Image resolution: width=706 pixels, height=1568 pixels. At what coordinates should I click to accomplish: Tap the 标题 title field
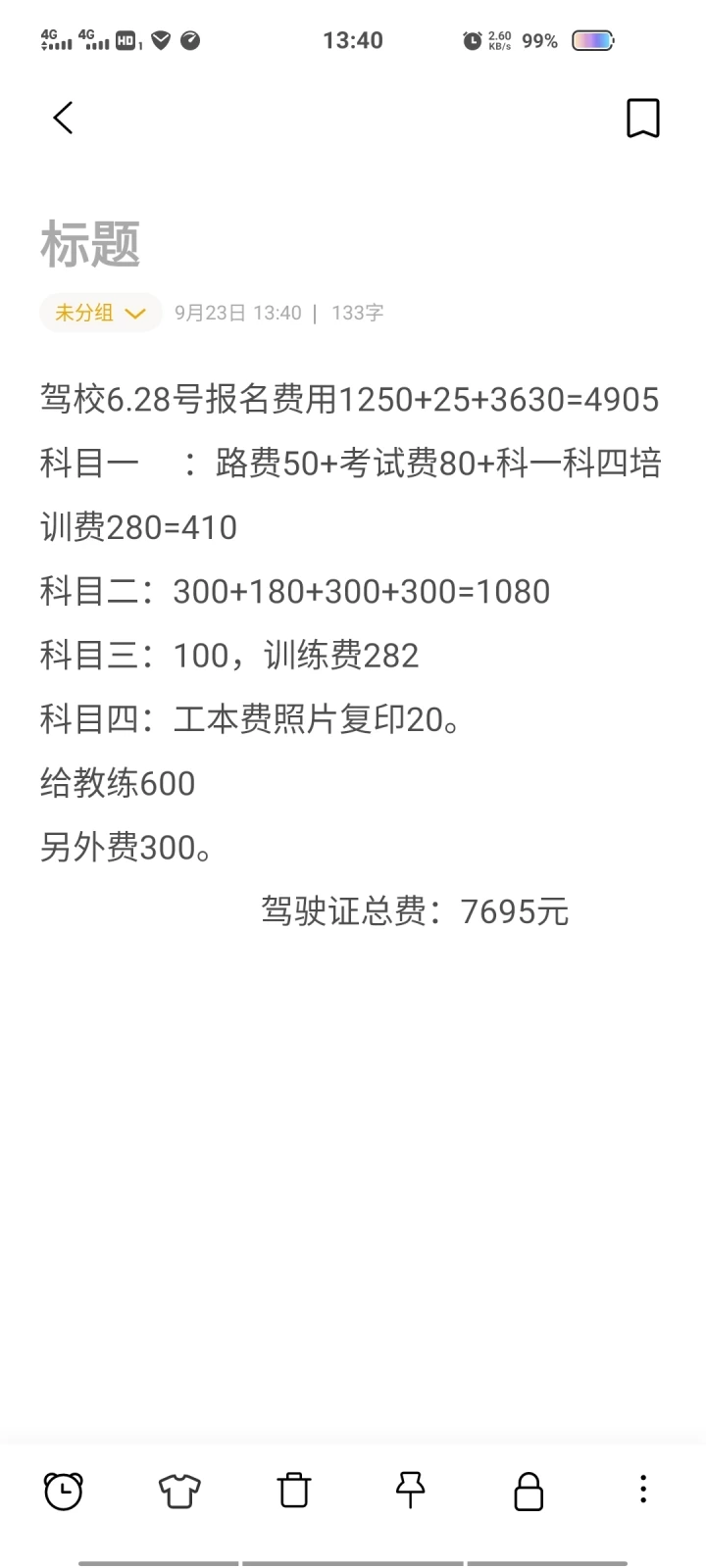point(90,244)
